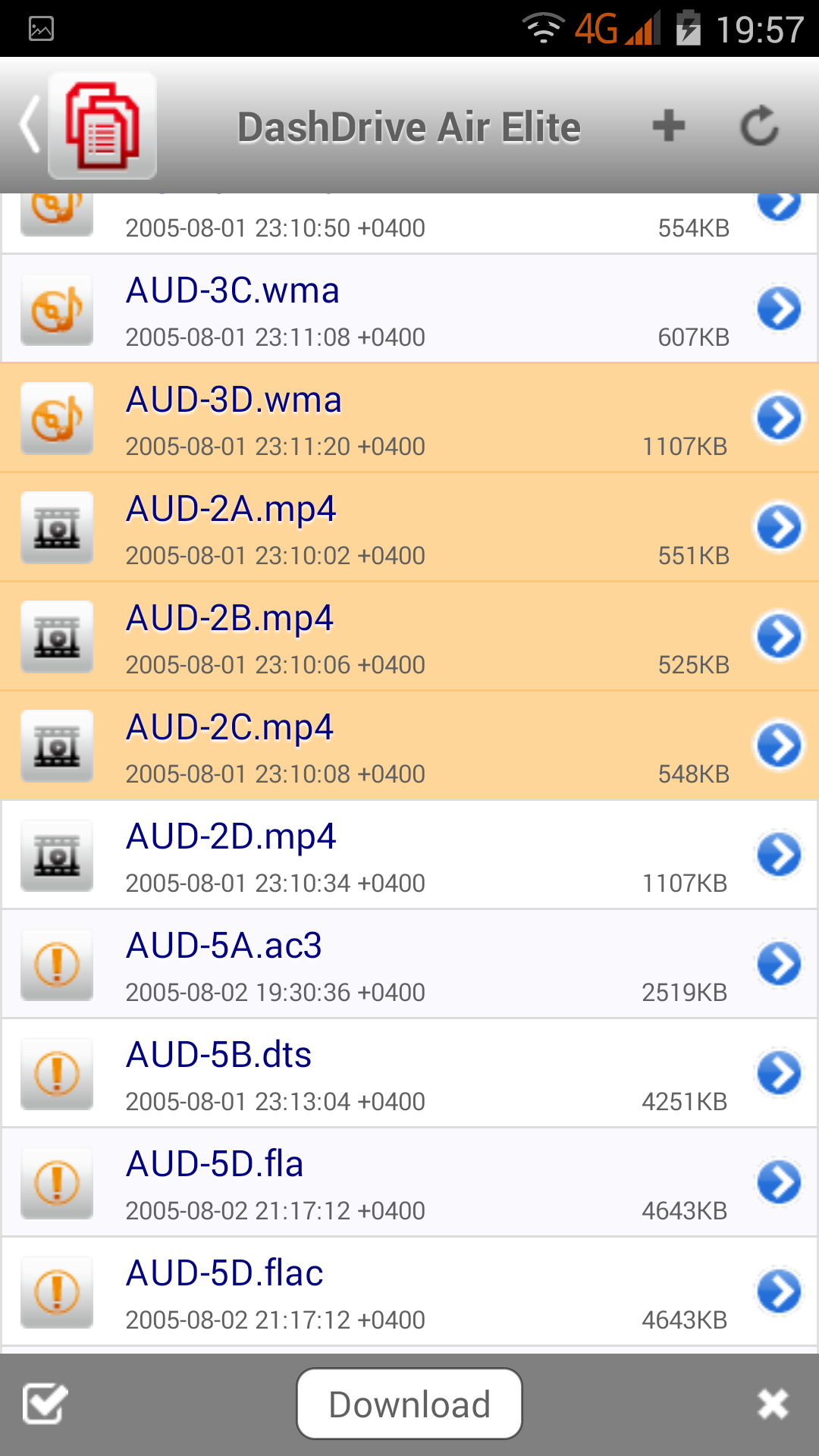The image size is (819, 1456).
Task: Download the selected files
Action: (409, 1404)
